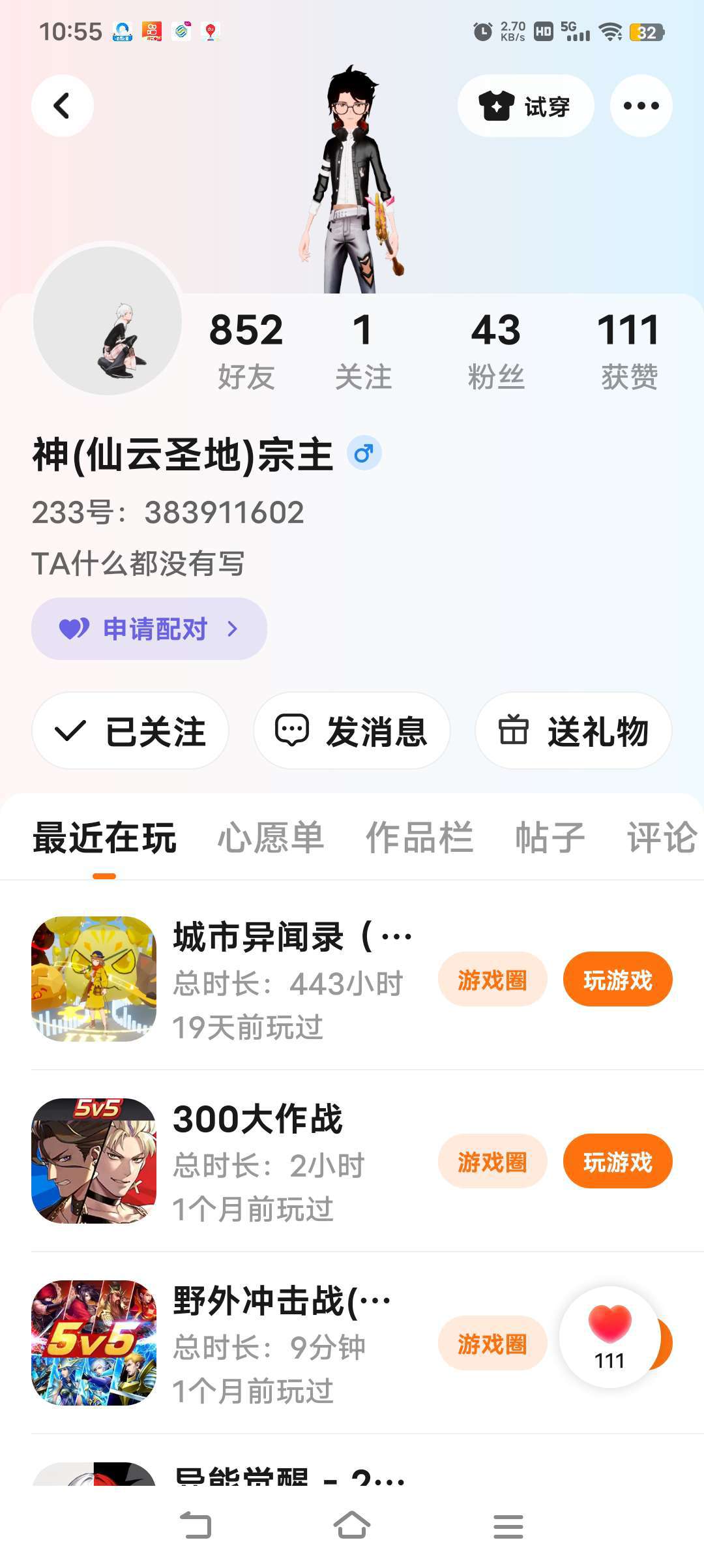
Task: Tap 申请配对 to request pairing
Action: tap(149, 629)
